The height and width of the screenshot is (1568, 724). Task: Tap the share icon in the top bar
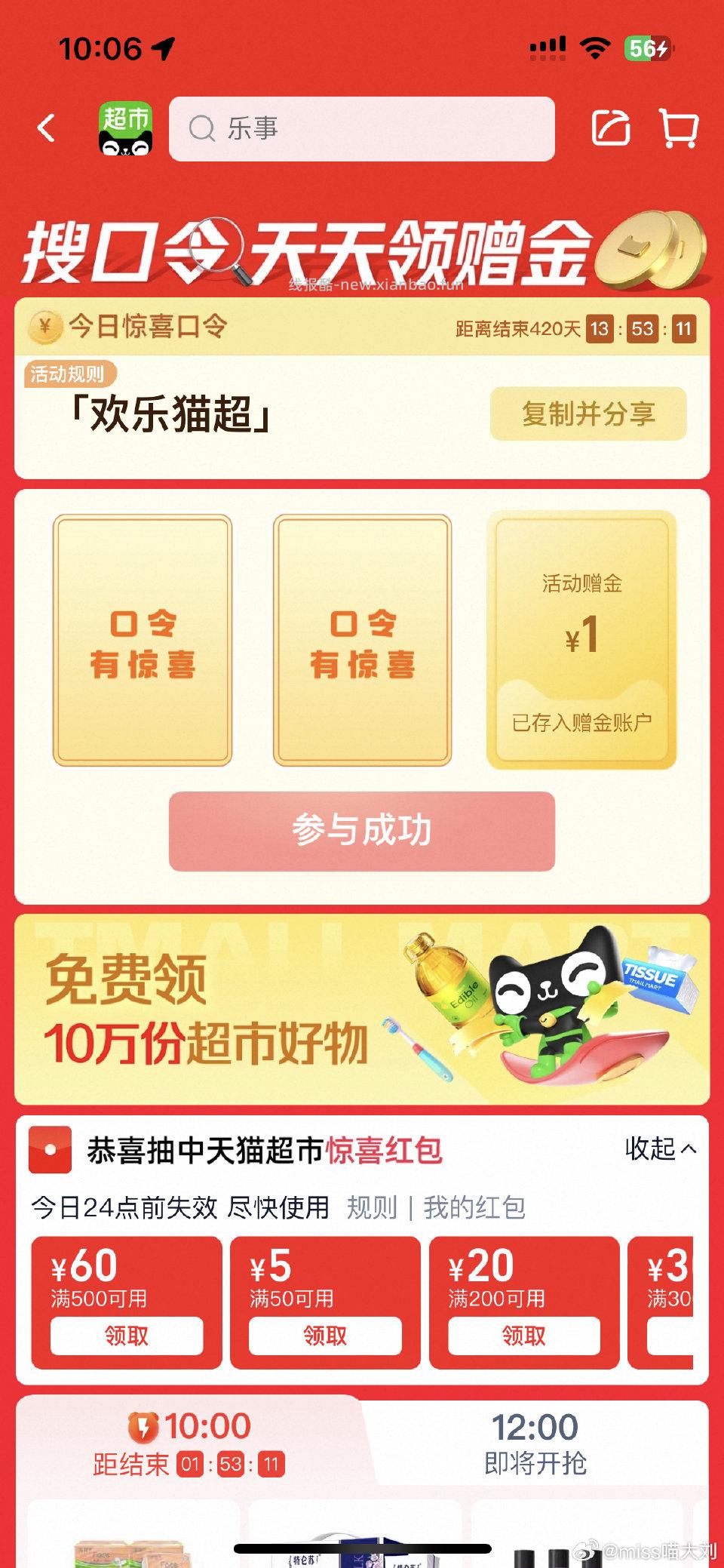click(612, 128)
